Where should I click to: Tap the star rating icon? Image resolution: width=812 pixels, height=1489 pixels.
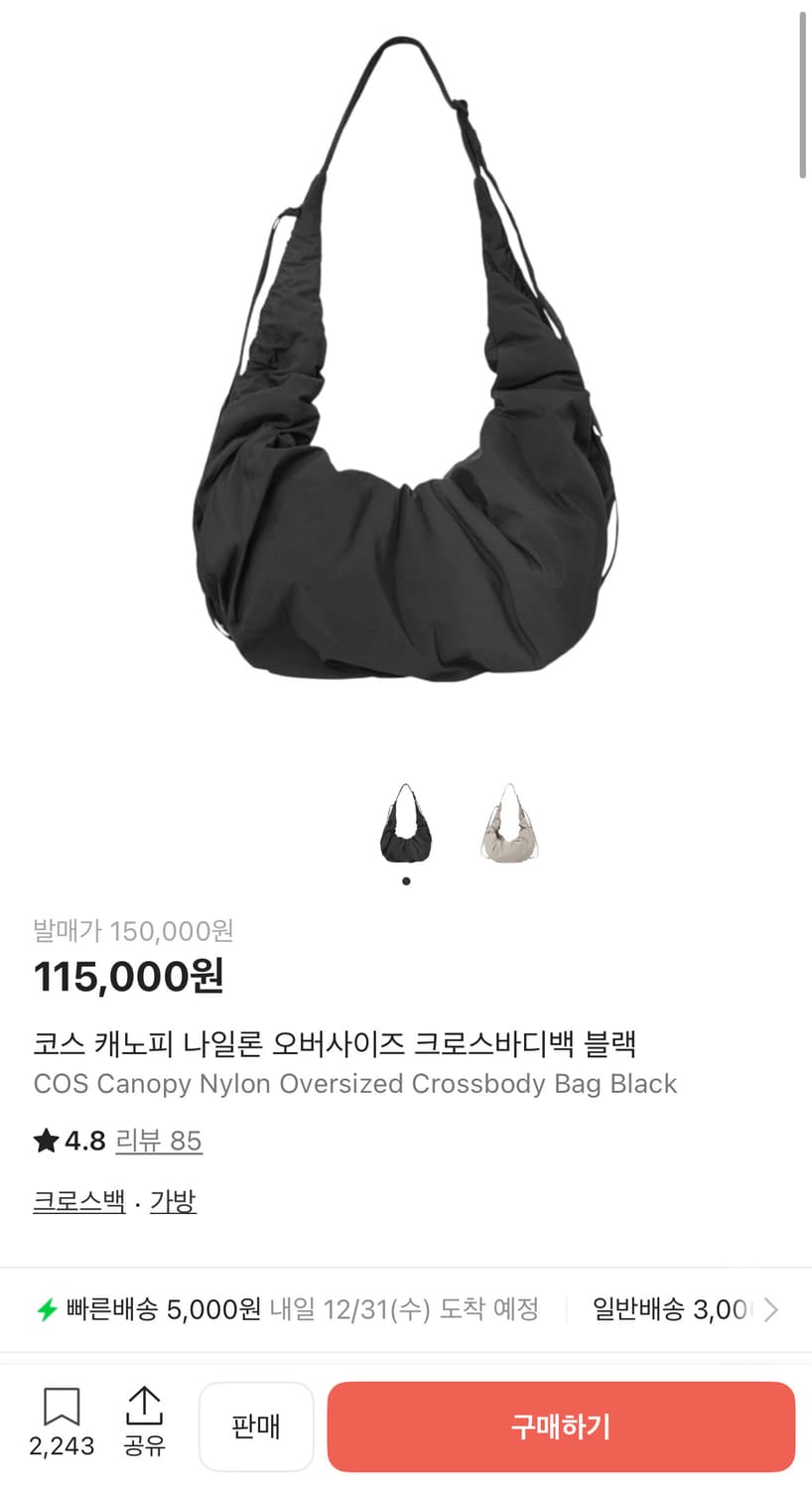(46, 1140)
